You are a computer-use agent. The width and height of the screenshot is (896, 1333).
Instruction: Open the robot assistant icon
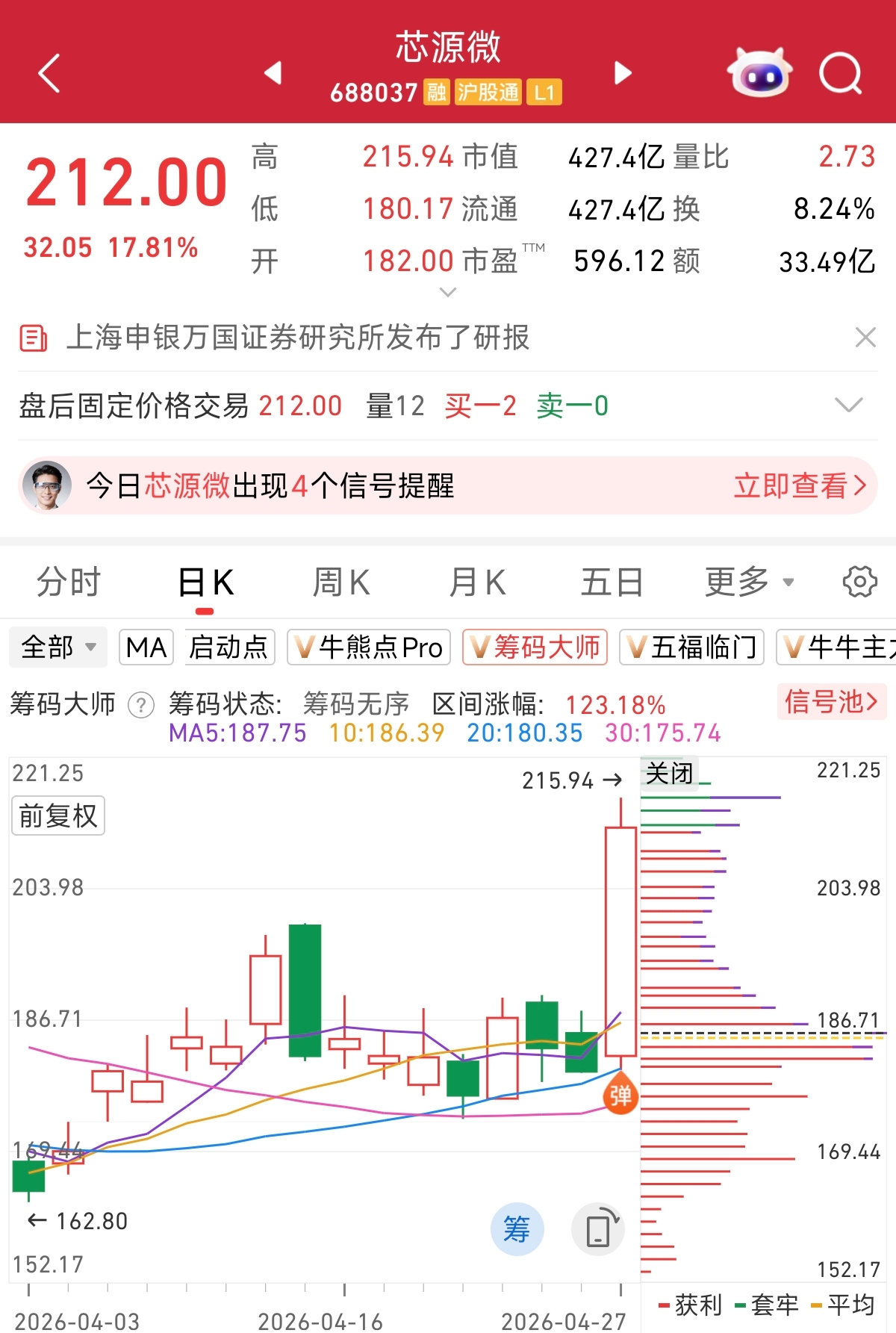pos(759,73)
